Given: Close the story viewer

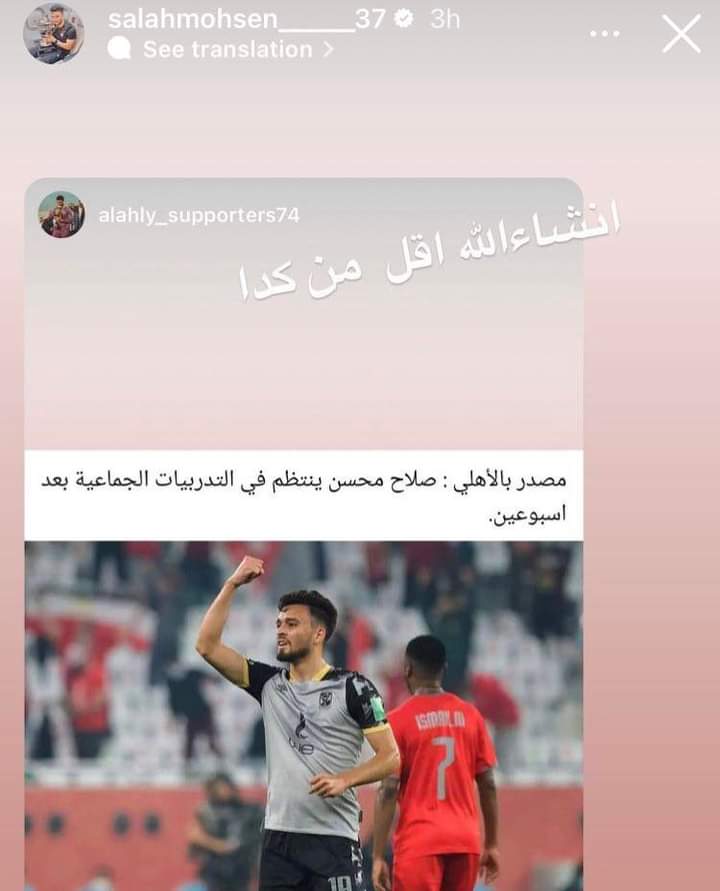Looking at the screenshot, I should [x=681, y=33].
